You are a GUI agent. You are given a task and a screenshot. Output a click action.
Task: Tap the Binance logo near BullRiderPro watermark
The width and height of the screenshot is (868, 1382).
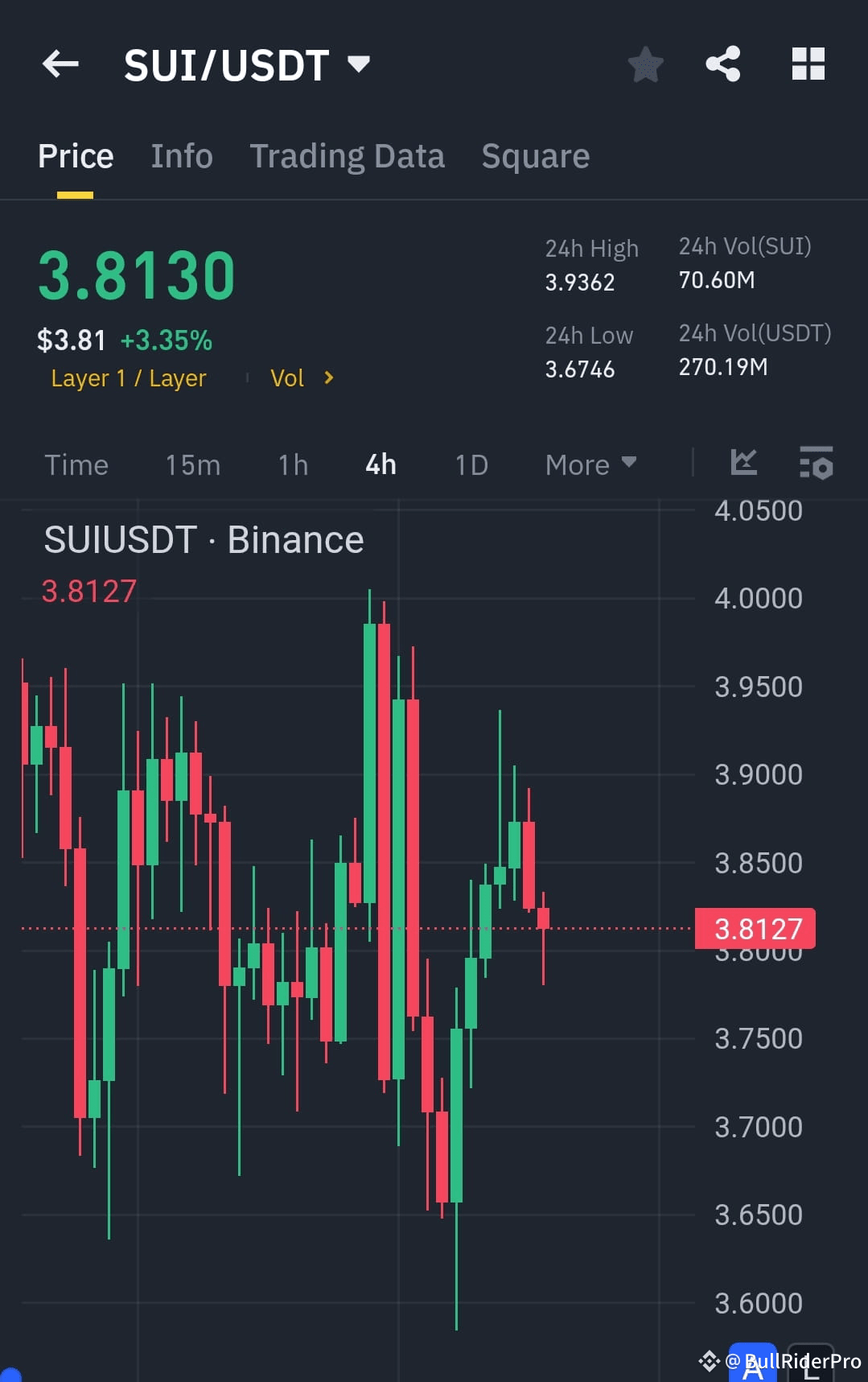pos(709,1361)
